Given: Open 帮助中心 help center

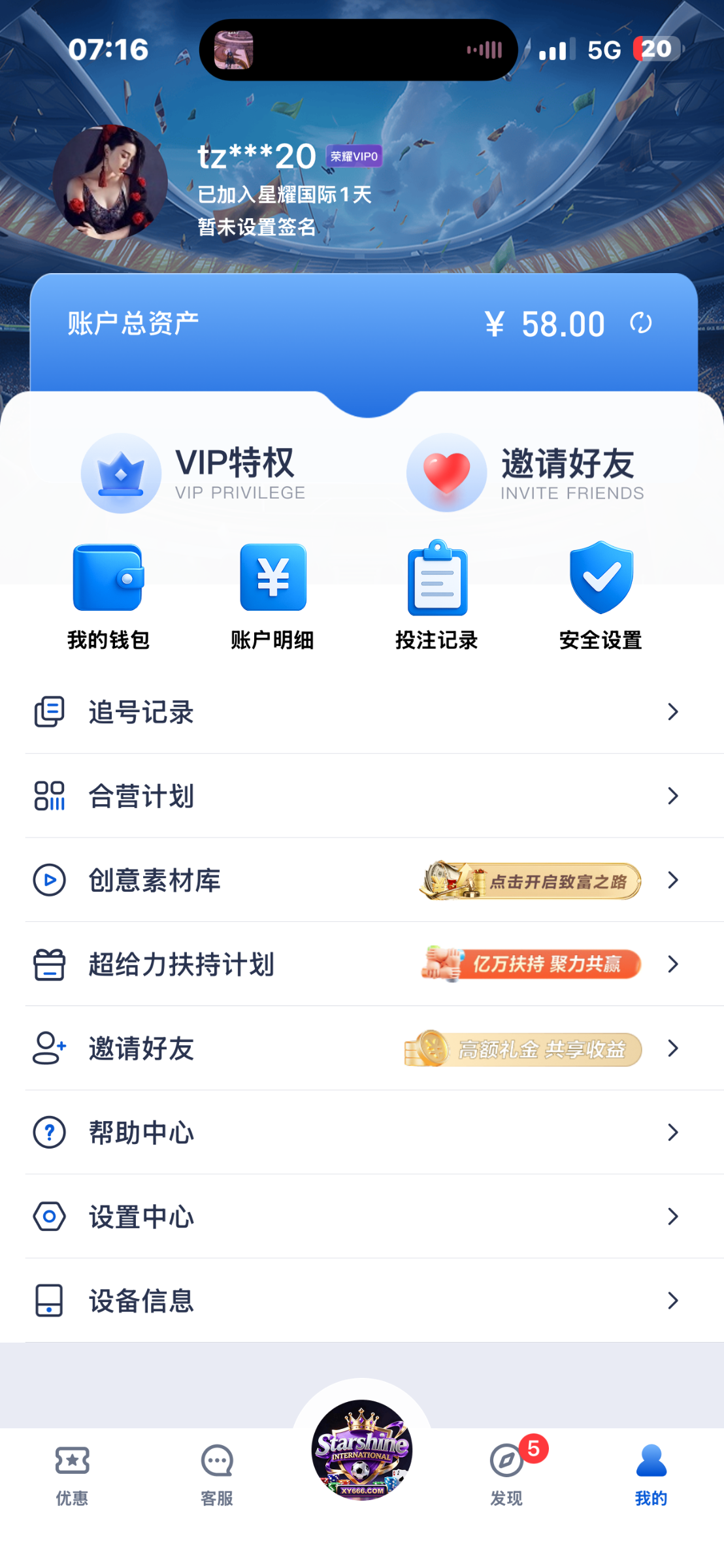Looking at the screenshot, I should pyautogui.click(x=362, y=1132).
